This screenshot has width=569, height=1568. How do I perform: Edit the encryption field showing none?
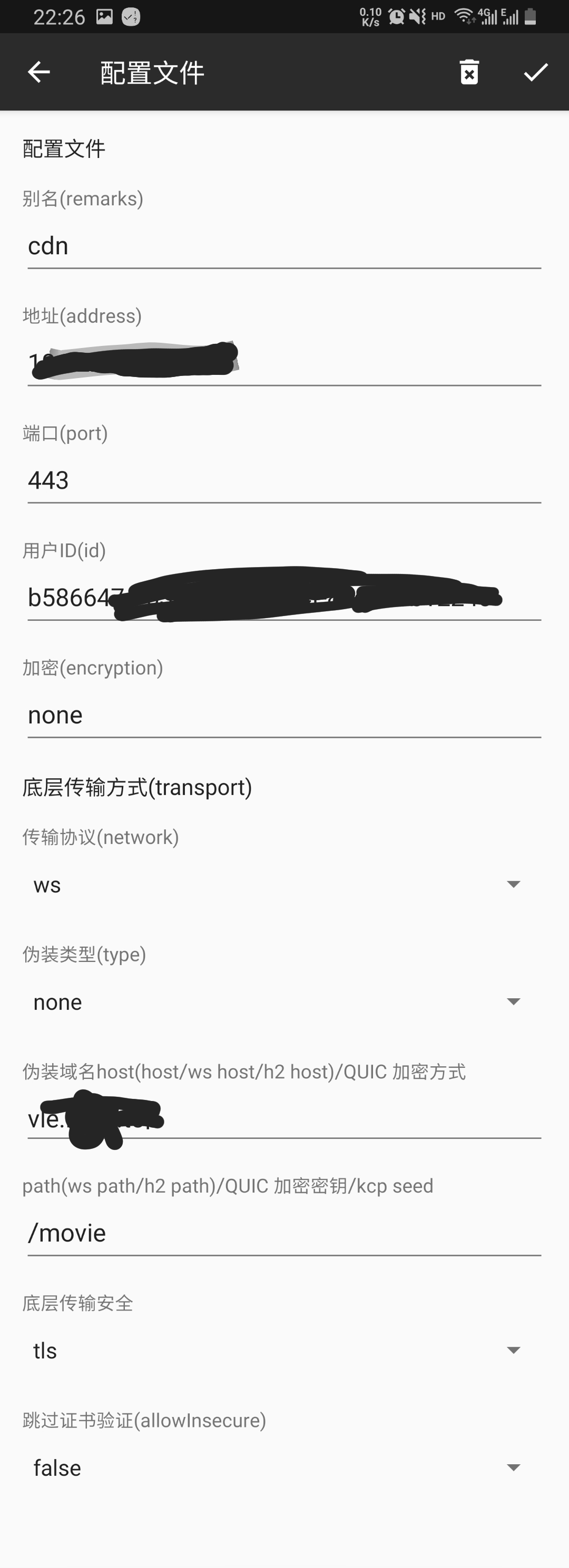(283, 714)
